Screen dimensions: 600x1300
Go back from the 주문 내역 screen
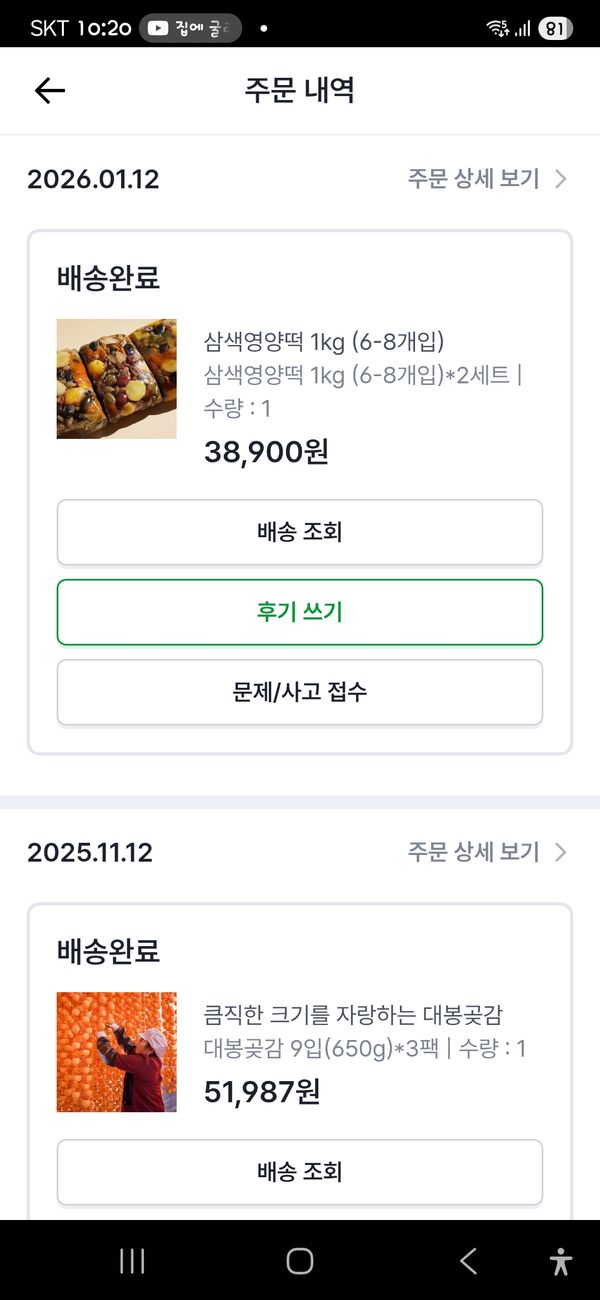coord(49,91)
